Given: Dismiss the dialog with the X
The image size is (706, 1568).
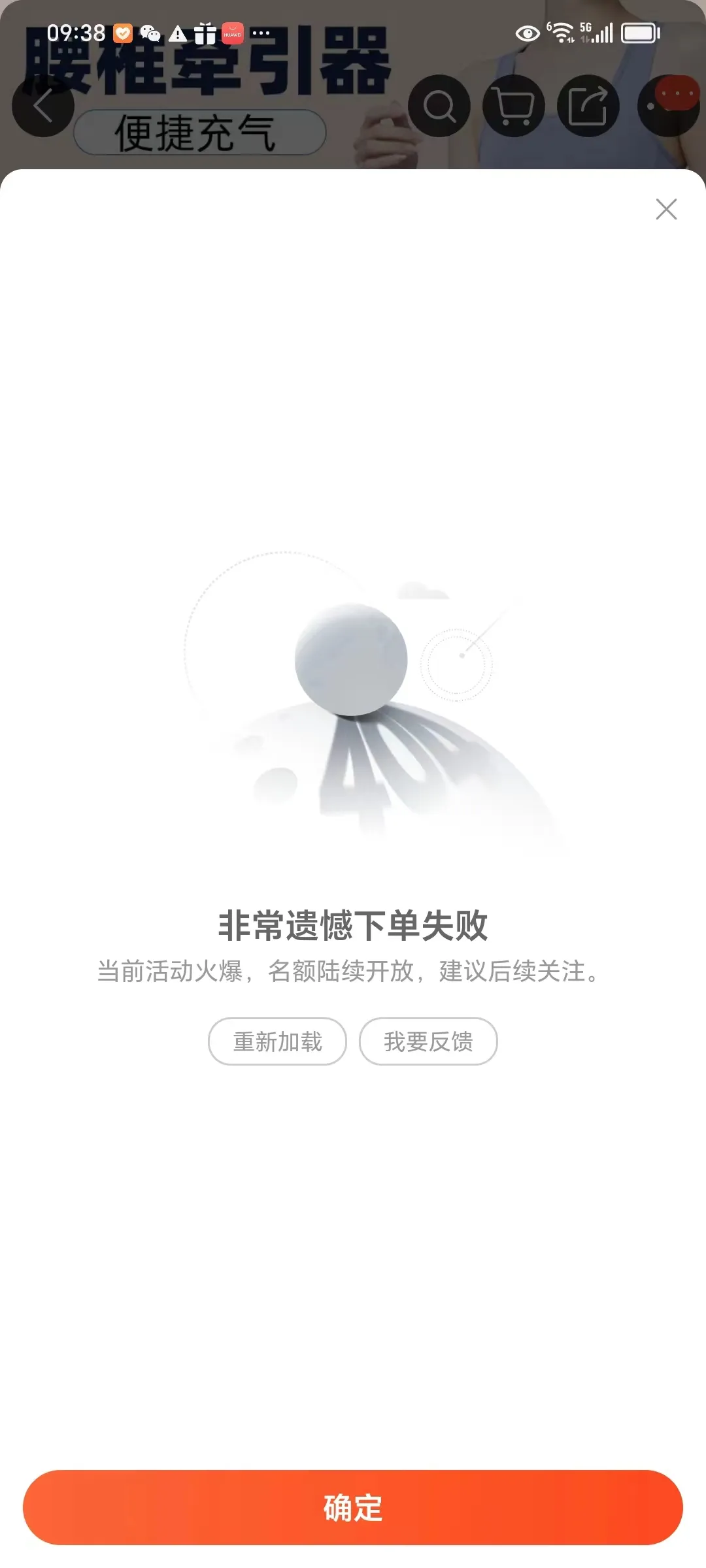Looking at the screenshot, I should 666,208.
